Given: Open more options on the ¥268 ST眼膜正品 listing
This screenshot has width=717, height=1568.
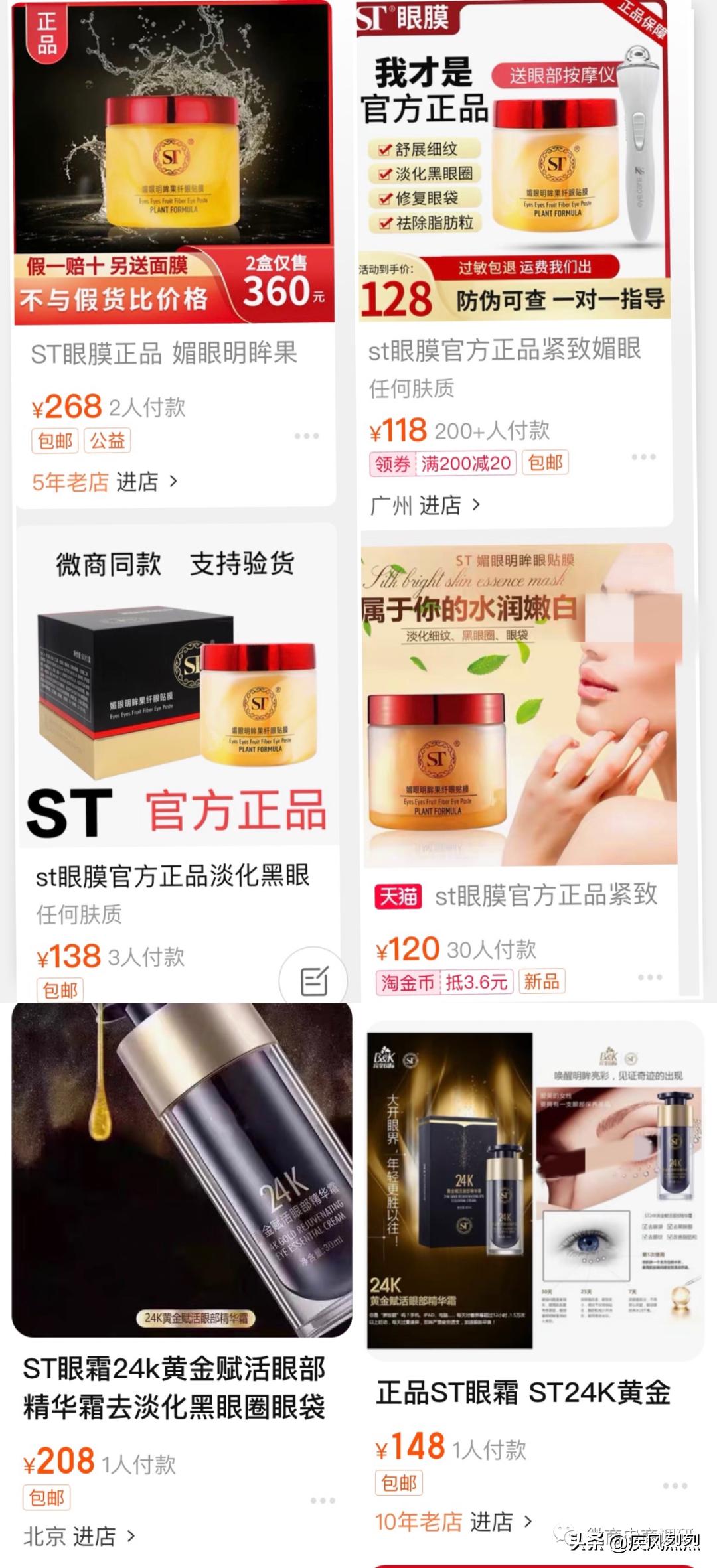Looking at the screenshot, I should coord(305,437).
